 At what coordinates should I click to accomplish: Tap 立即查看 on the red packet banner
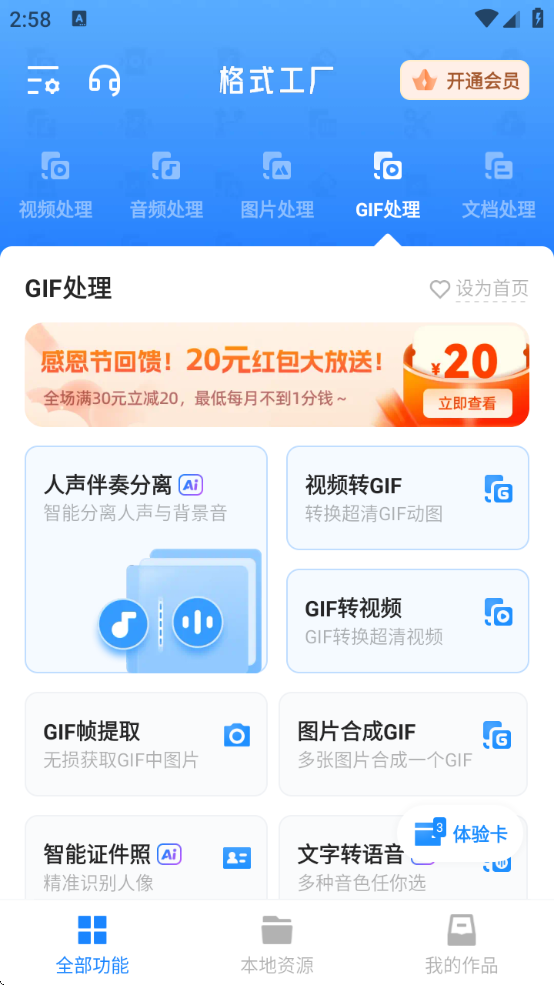pos(467,403)
